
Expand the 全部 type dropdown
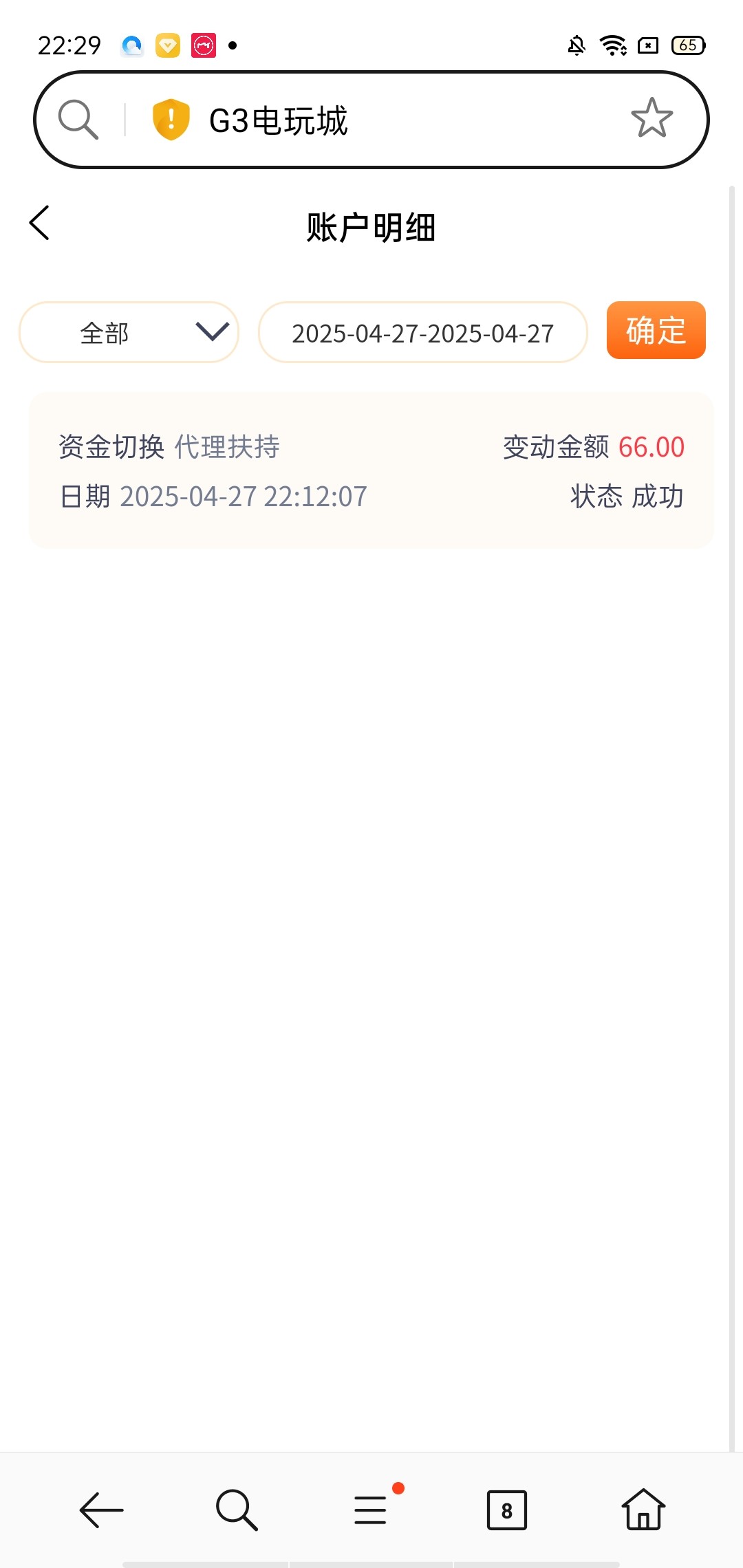coord(129,333)
